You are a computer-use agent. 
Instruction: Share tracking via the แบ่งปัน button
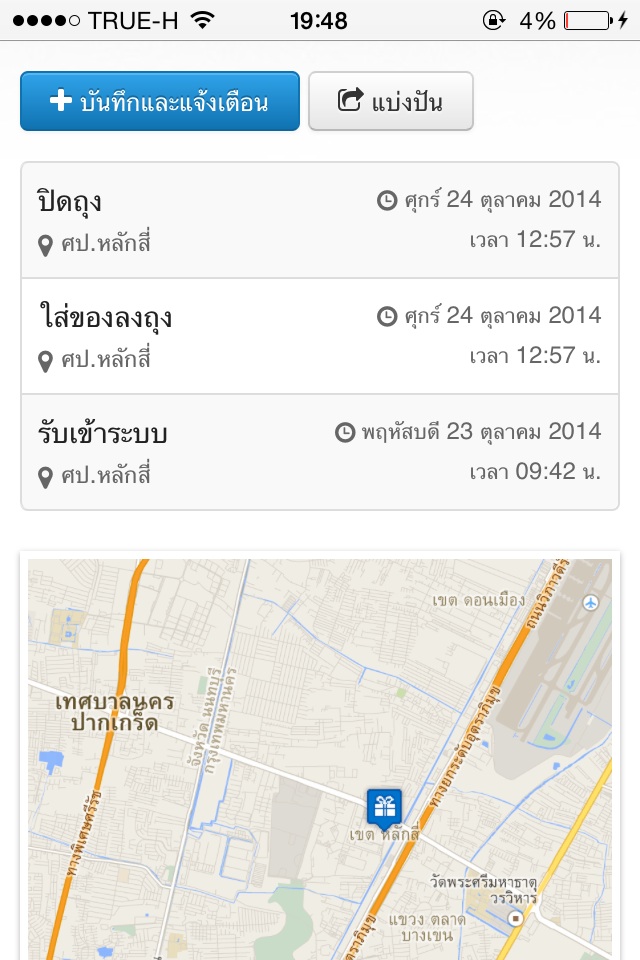coord(390,101)
